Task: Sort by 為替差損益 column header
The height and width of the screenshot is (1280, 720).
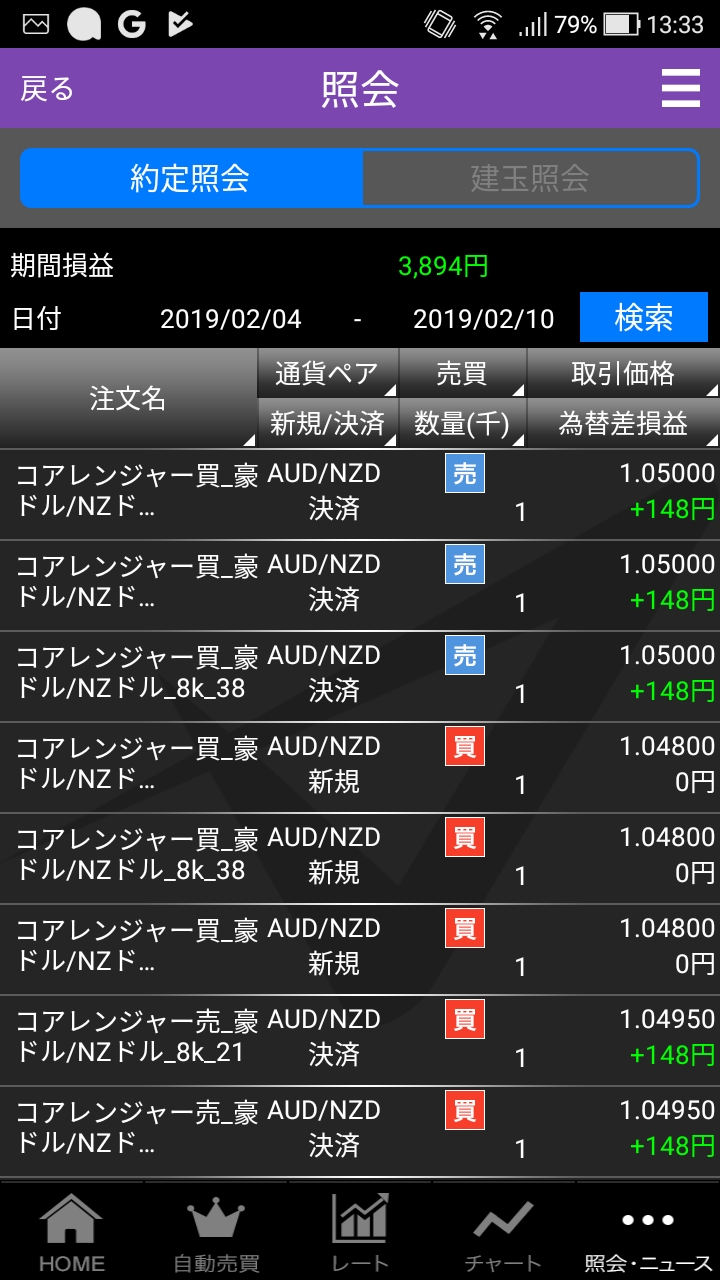Action: point(623,423)
